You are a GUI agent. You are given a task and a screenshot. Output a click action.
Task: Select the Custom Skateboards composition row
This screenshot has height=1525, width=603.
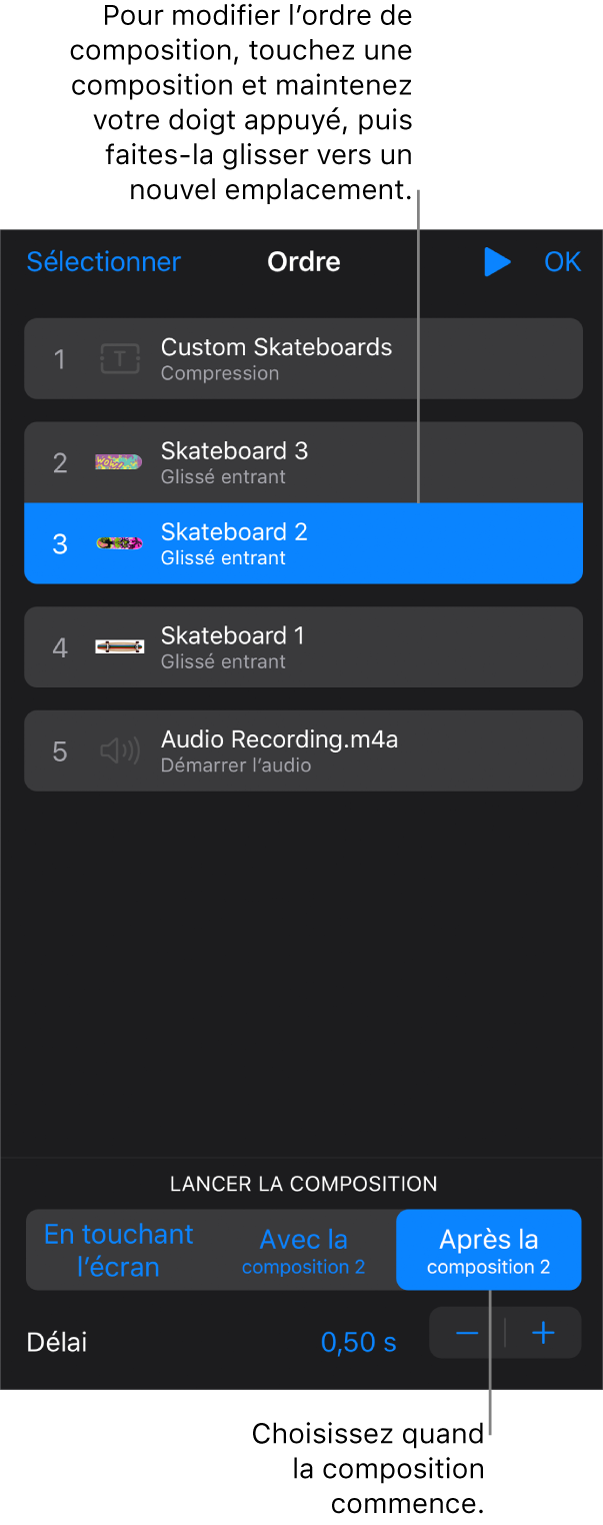[x=303, y=359]
